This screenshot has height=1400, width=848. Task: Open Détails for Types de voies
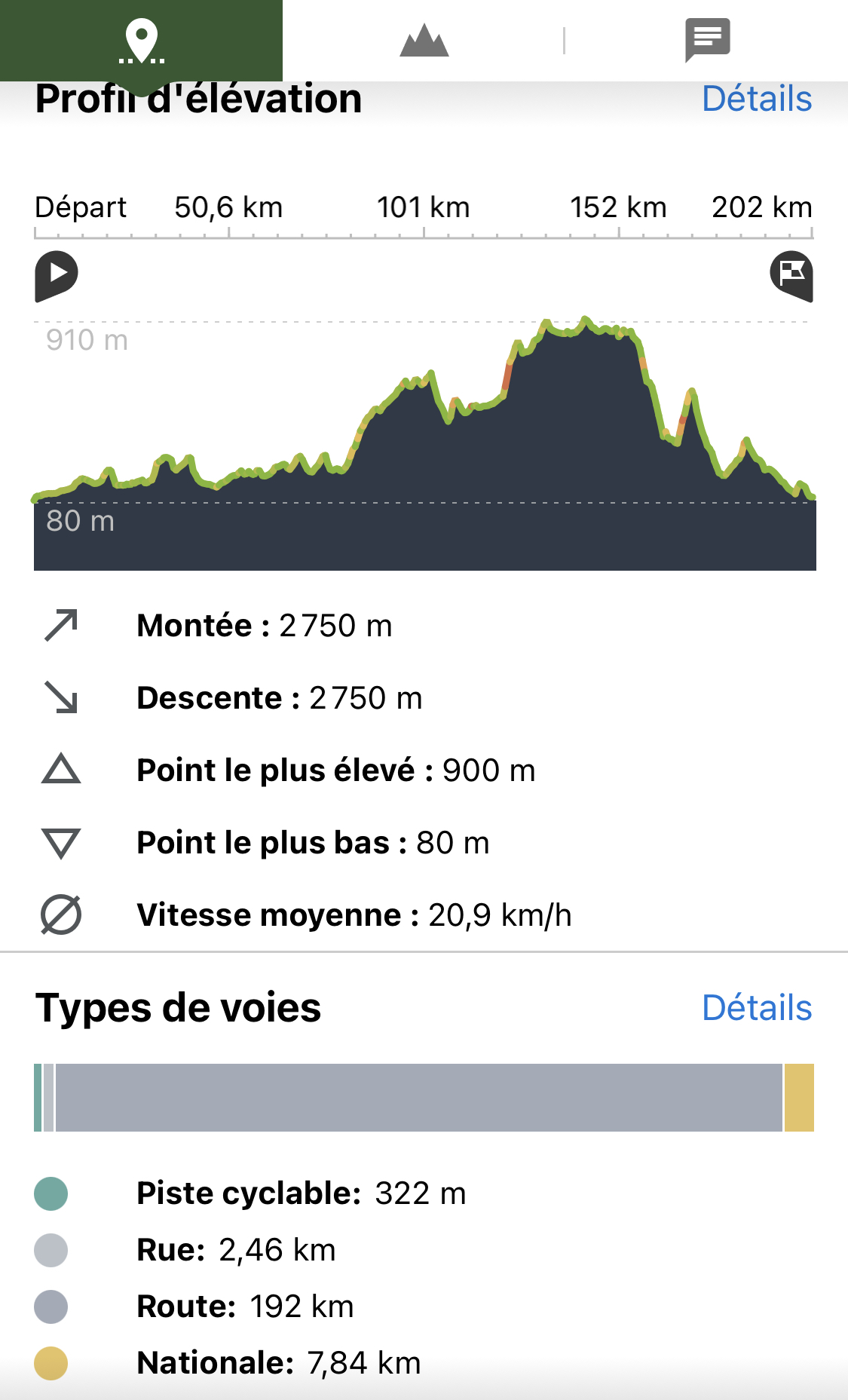click(x=756, y=1008)
